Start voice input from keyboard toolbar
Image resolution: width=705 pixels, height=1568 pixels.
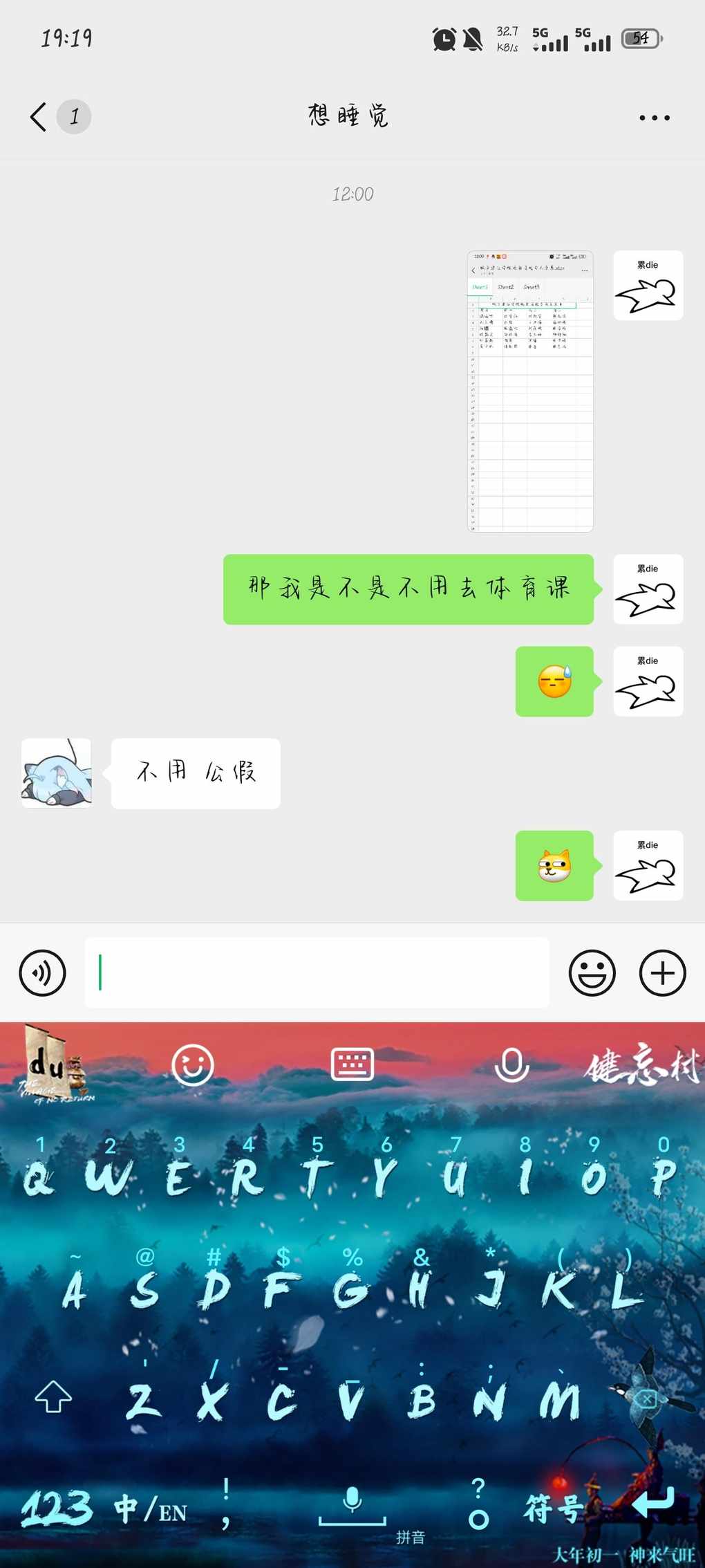coord(511,1064)
